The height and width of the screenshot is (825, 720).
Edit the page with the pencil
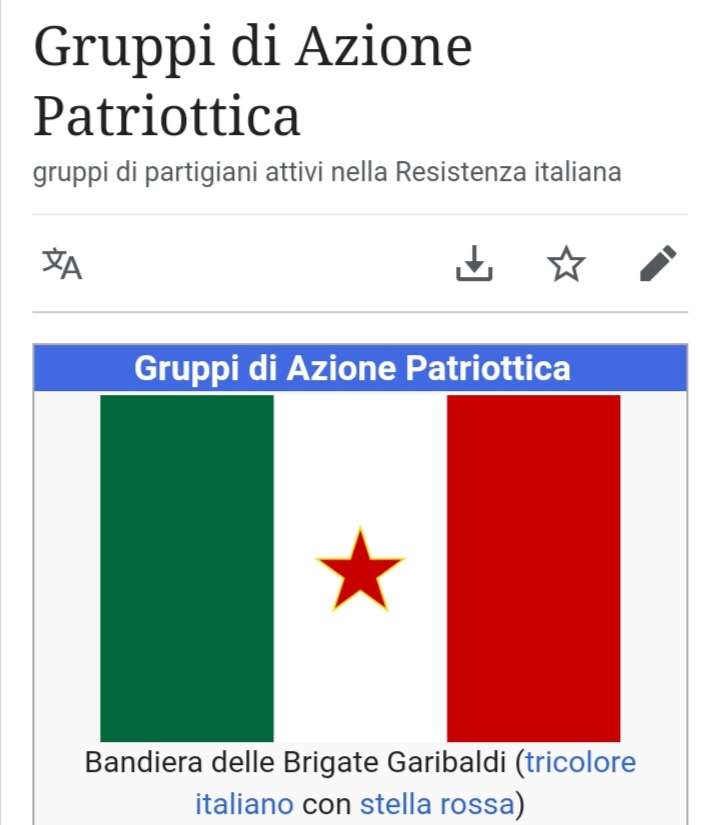[x=658, y=264]
